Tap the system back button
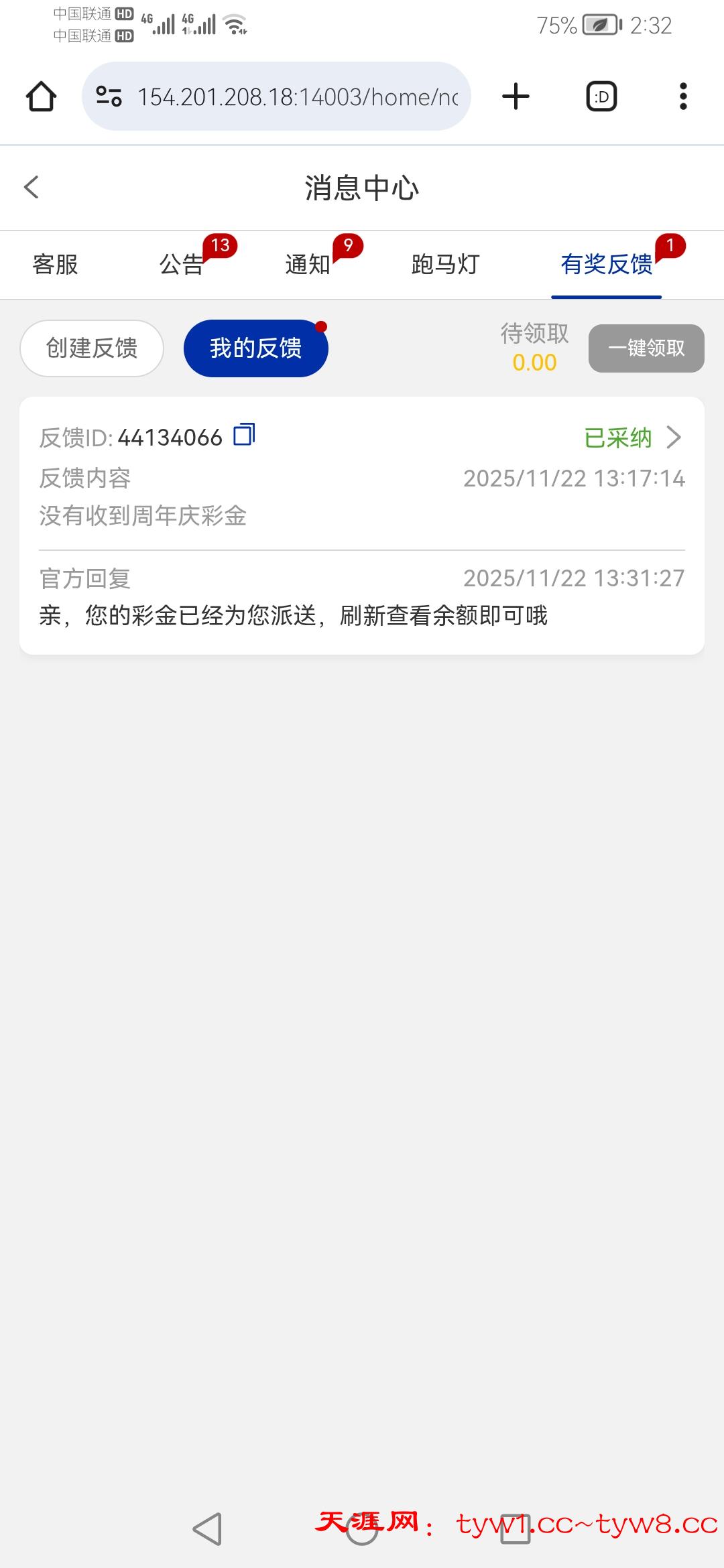The width and height of the screenshot is (724, 1568). [207, 1529]
